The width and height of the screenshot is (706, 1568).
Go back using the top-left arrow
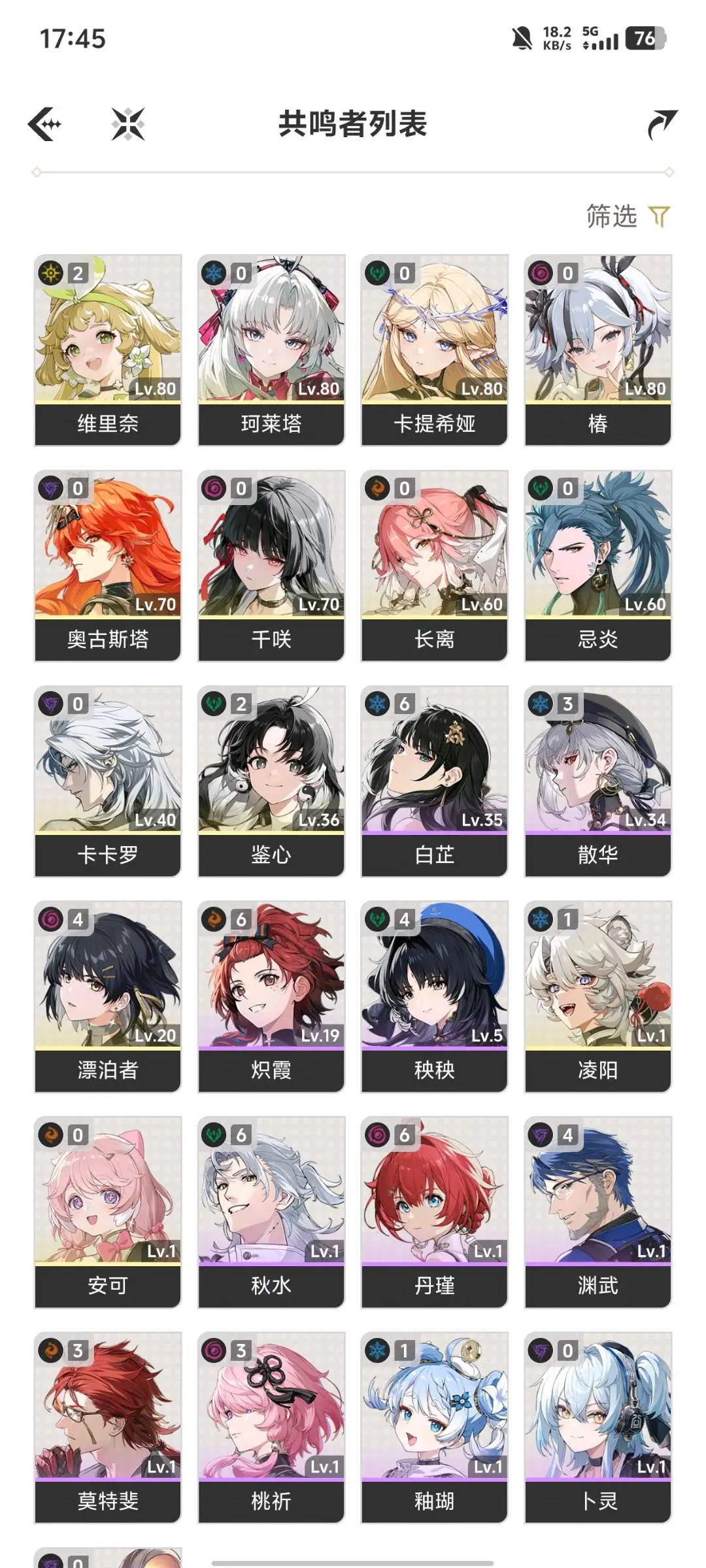45,123
